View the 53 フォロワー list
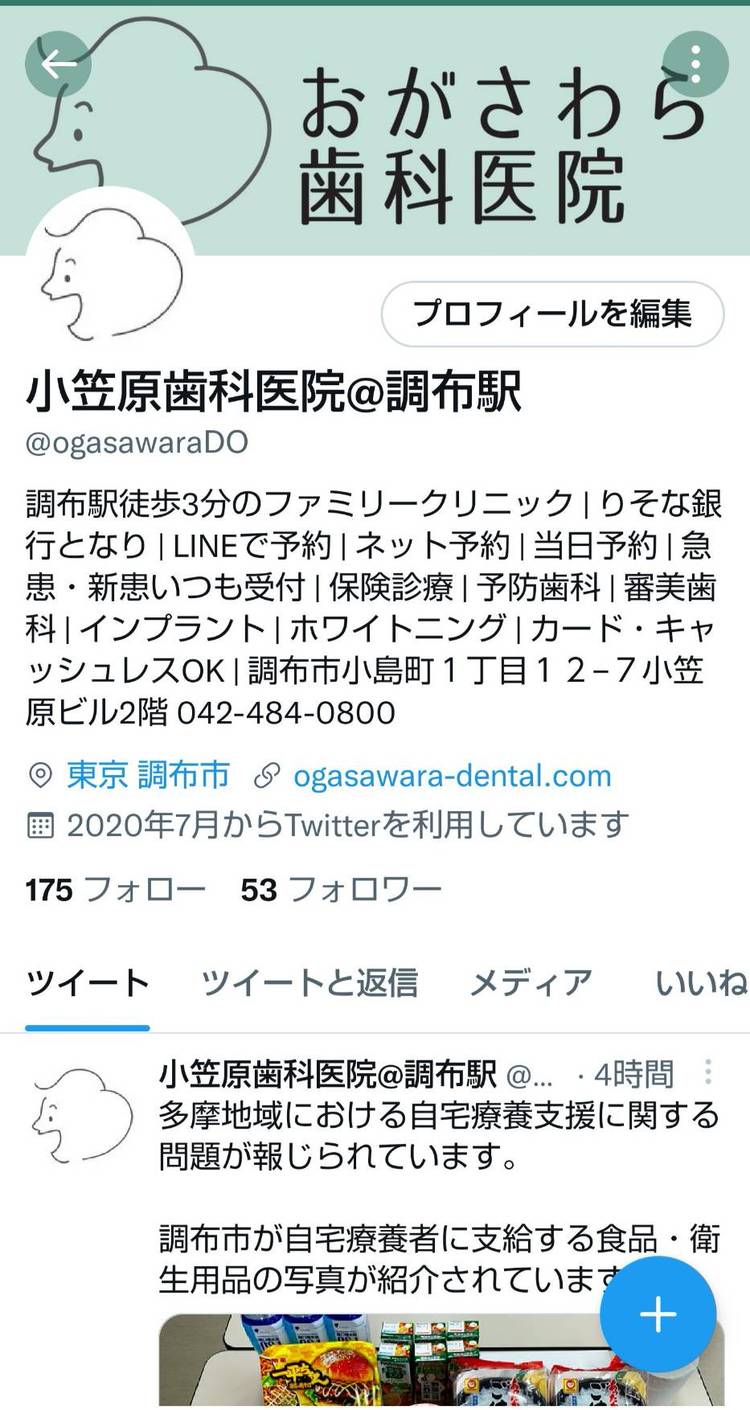This screenshot has height=1410, width=750. 341,889
